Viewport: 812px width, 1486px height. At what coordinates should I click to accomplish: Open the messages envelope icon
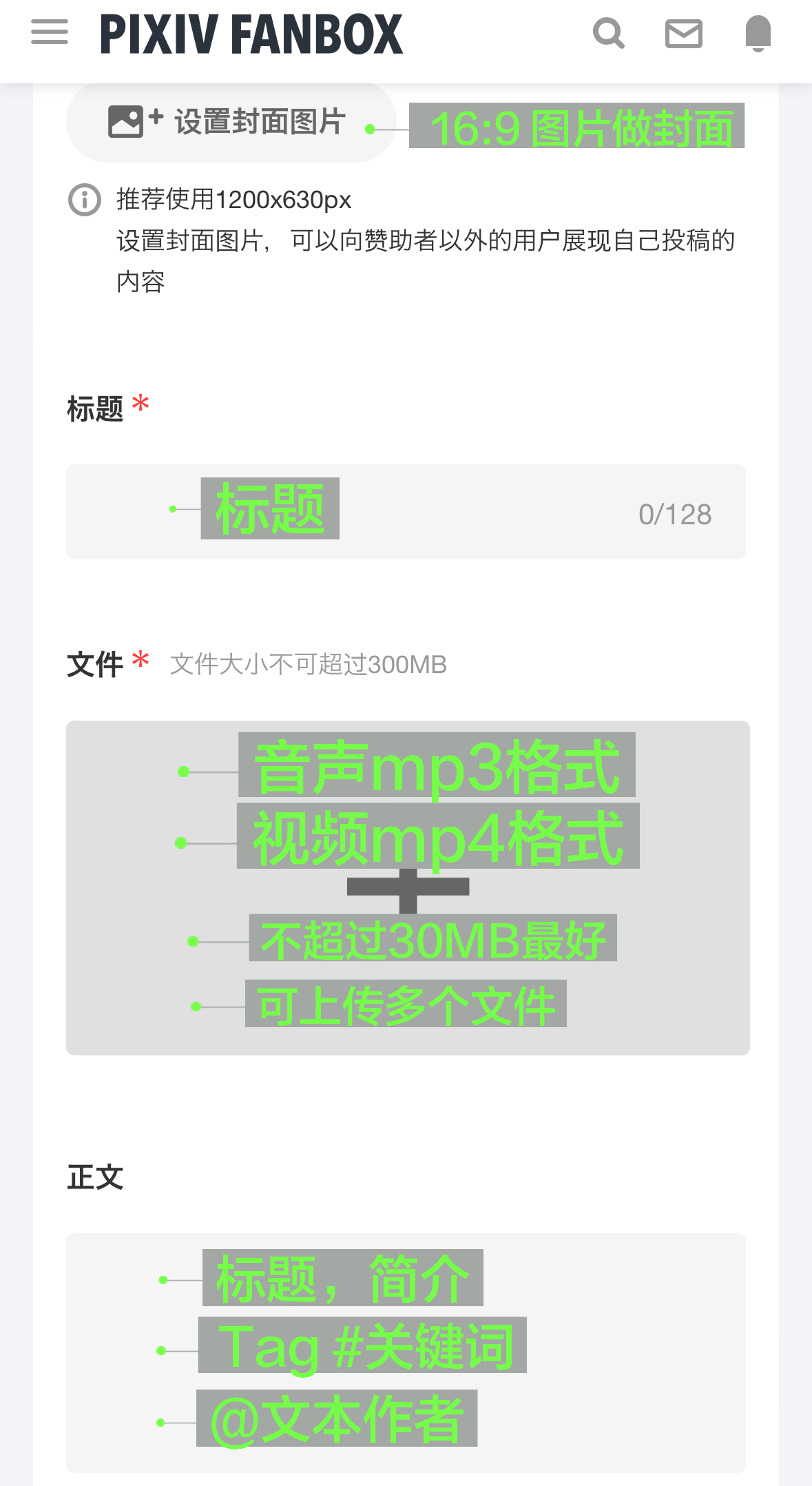(x=683, y=33)
